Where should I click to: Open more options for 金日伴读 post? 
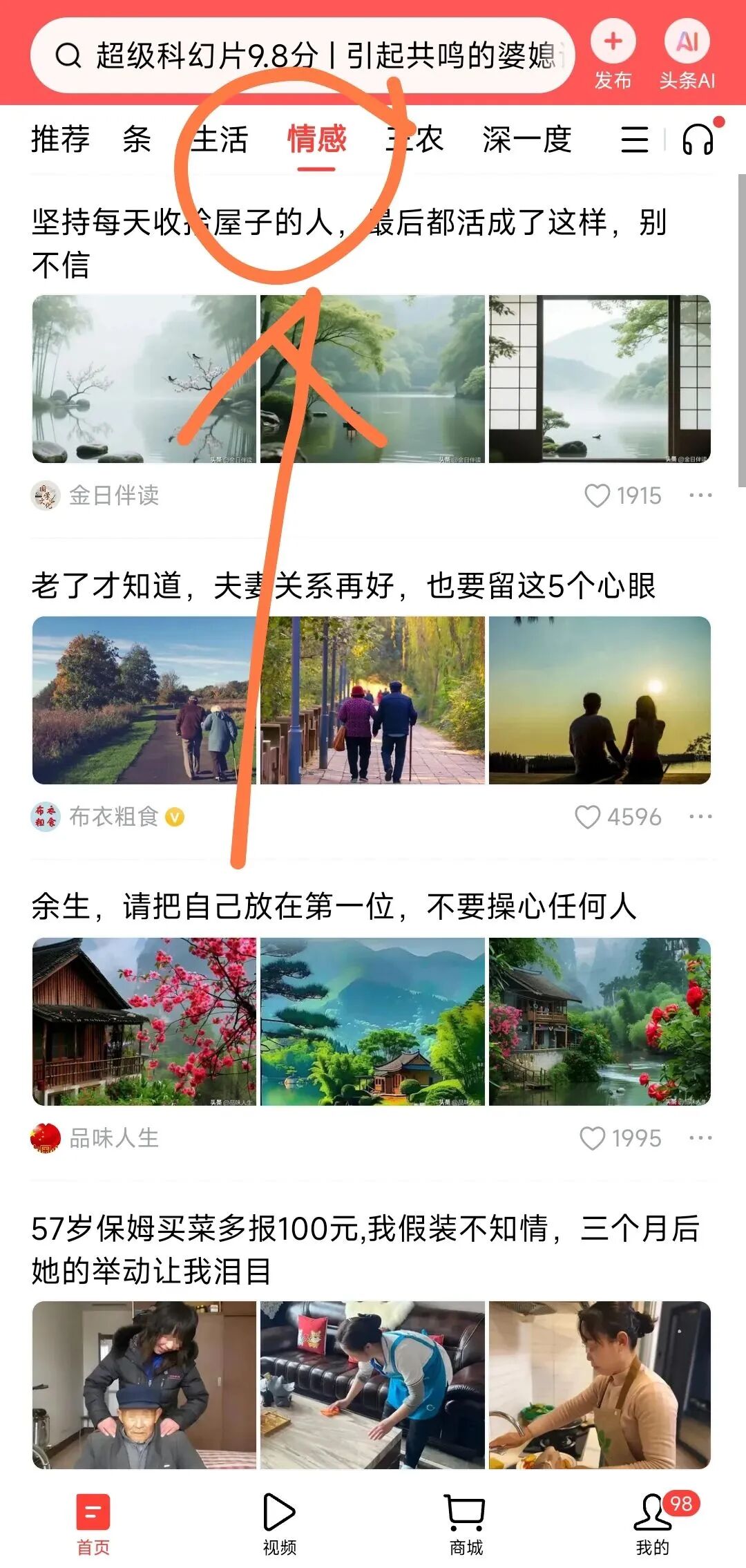coord(700,495)
